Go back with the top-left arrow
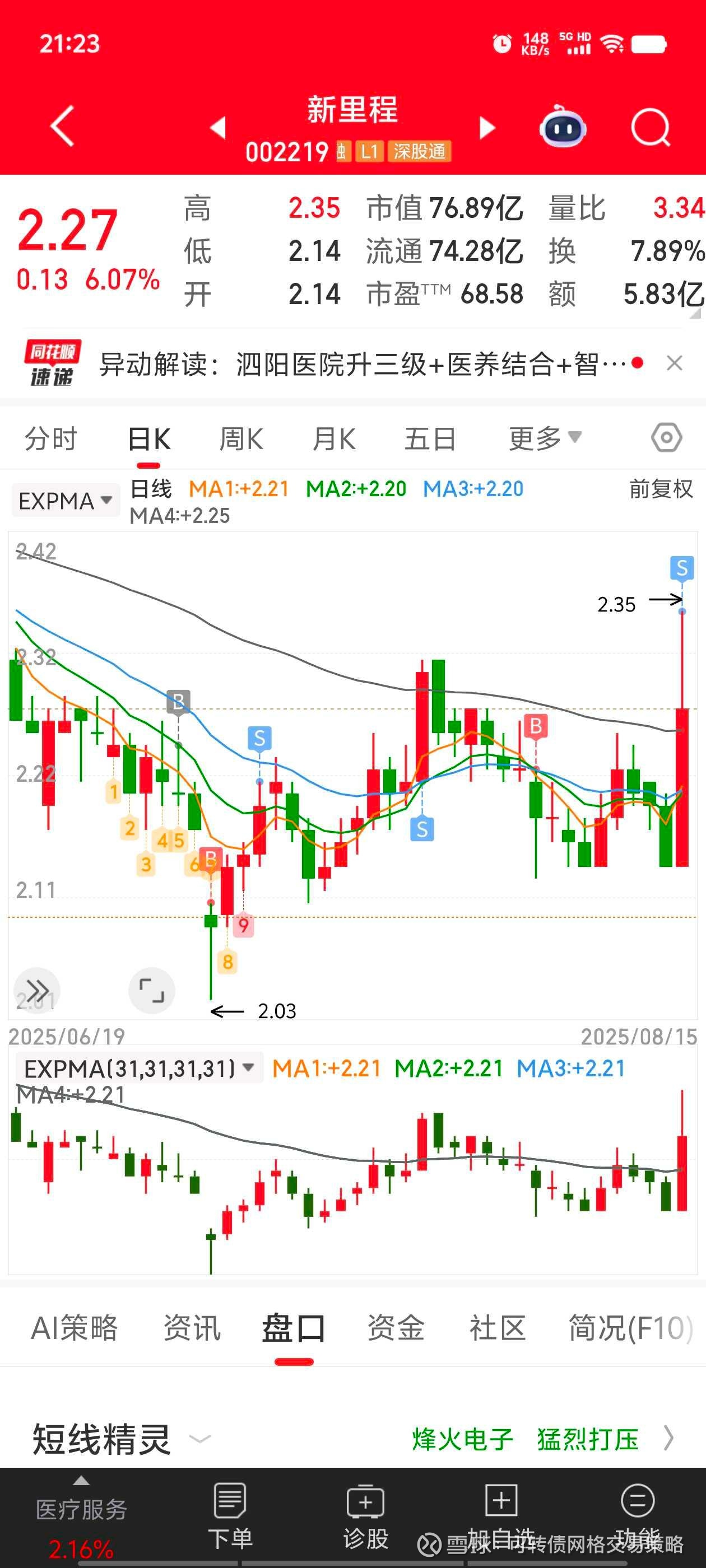Viewport: 706px width, 1568px height. tap(62, 126)
